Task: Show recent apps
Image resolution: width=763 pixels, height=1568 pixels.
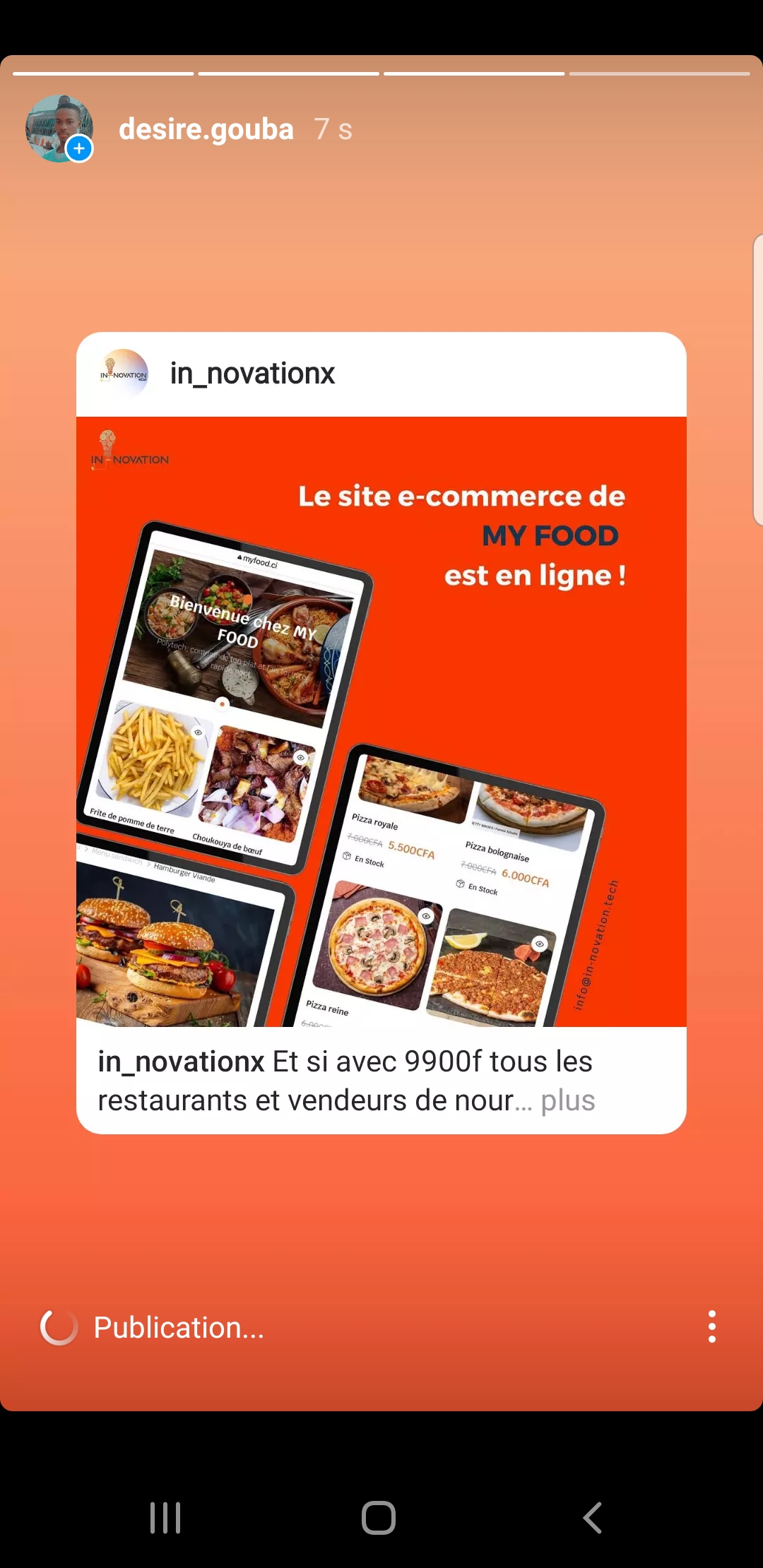Action: tap(165, 1517)
